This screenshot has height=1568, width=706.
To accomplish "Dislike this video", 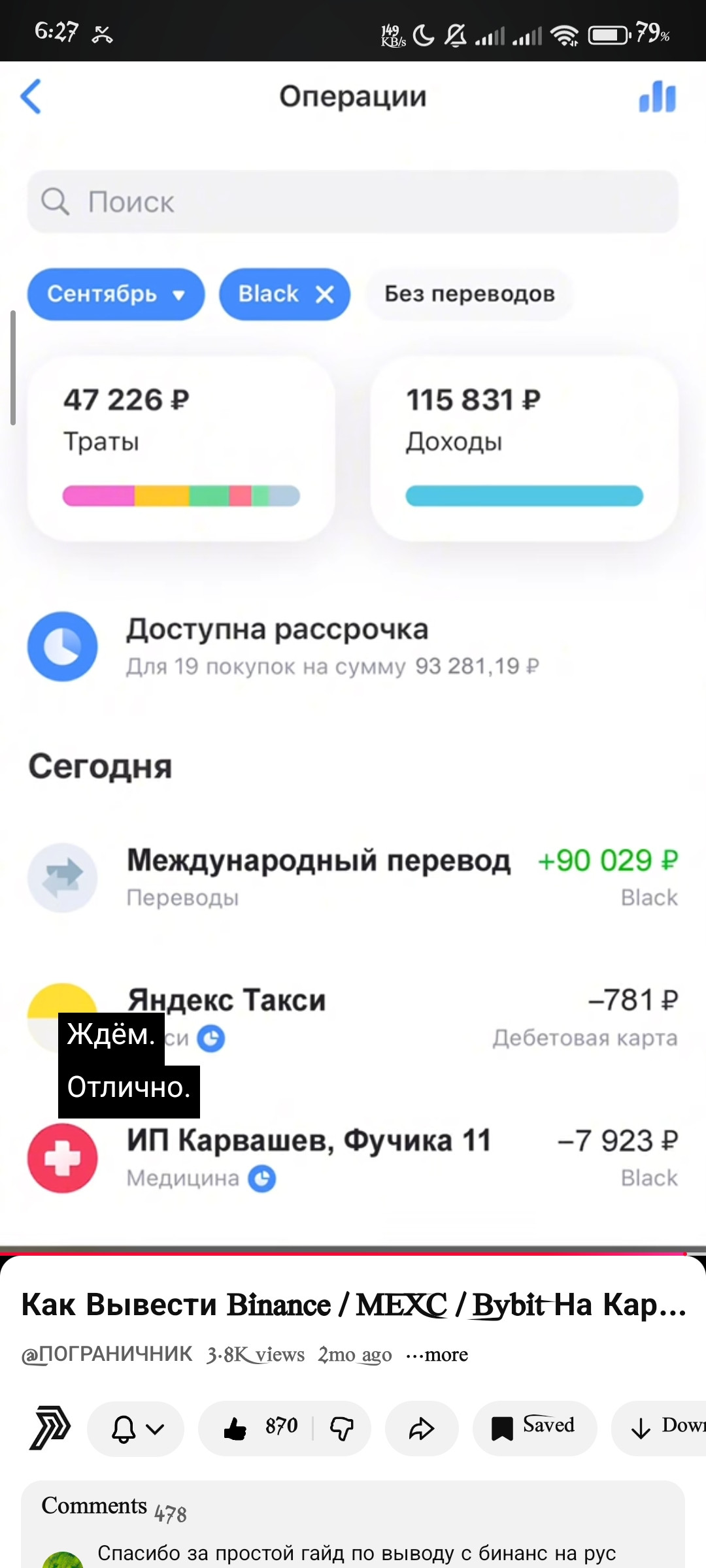I will coord(342,1428).
